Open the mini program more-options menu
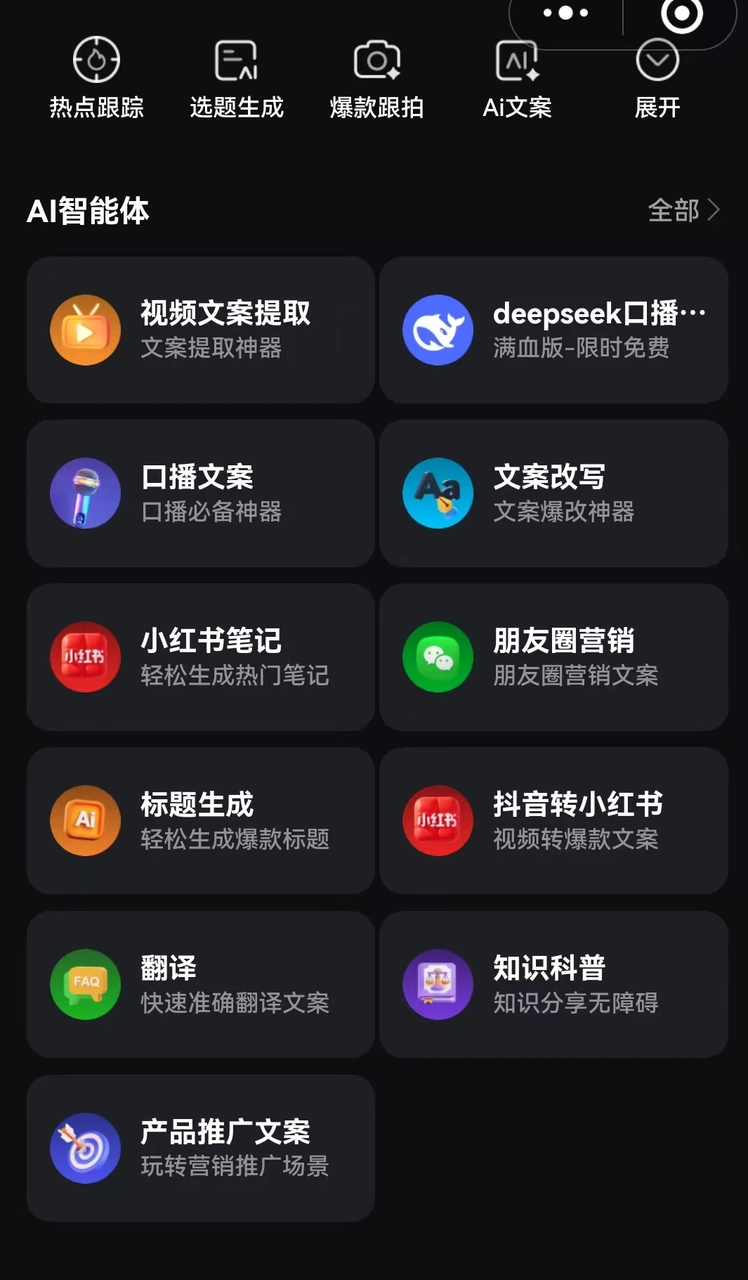This screenshot has height=1280, width=748. 566,13
